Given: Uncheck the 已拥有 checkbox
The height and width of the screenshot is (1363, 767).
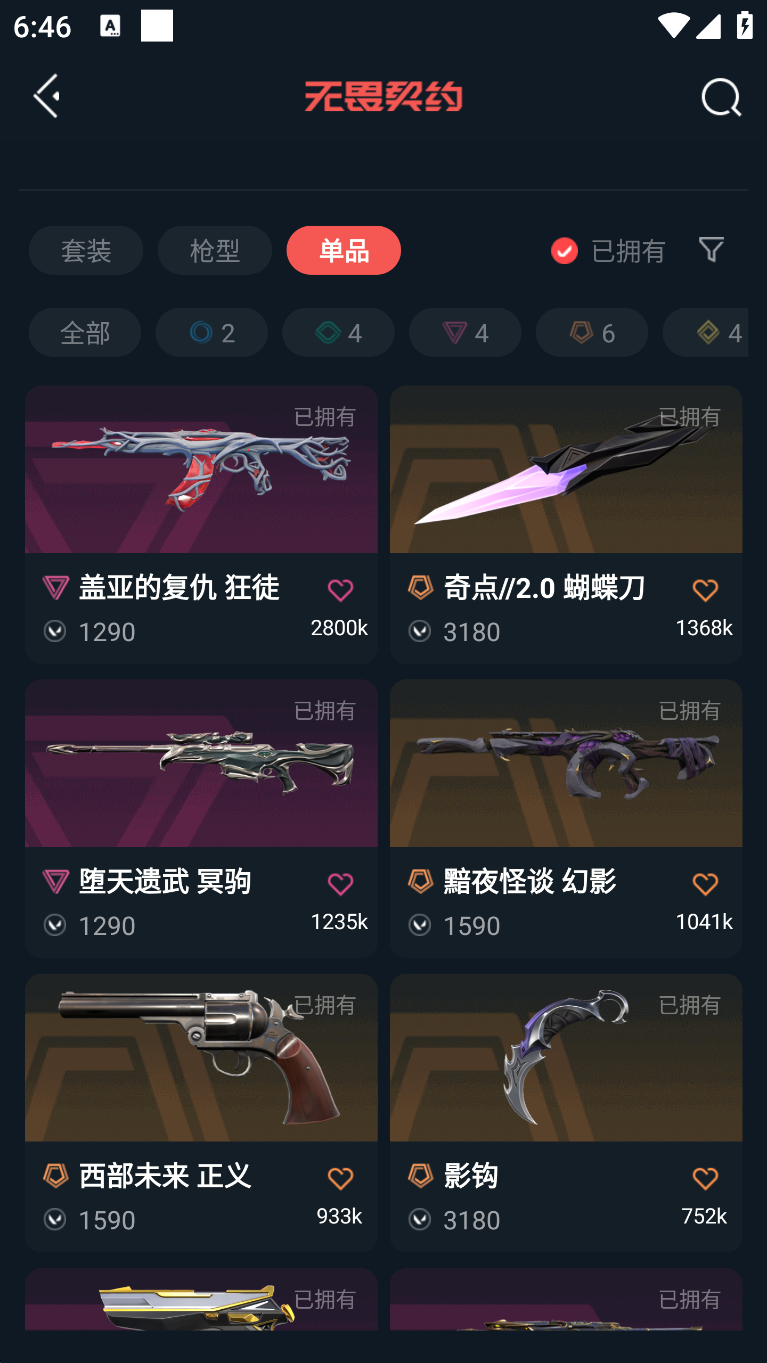Looking at the screenshot, I should point(564,250).
